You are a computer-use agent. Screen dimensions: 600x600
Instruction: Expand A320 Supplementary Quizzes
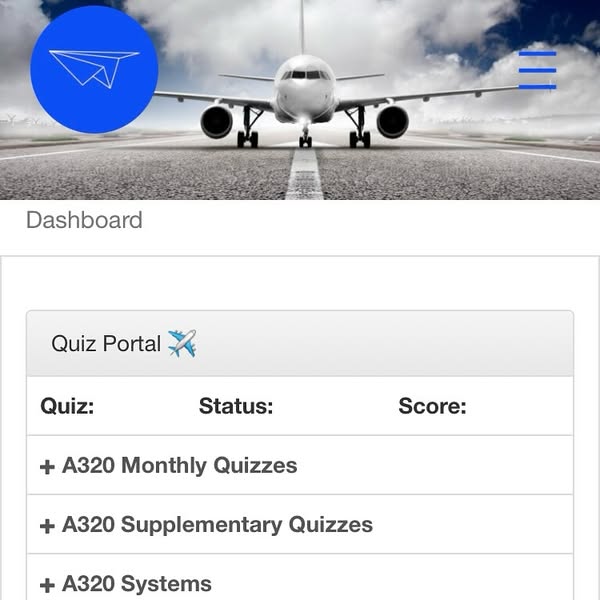pyautogui.click(x=206, y=525)
